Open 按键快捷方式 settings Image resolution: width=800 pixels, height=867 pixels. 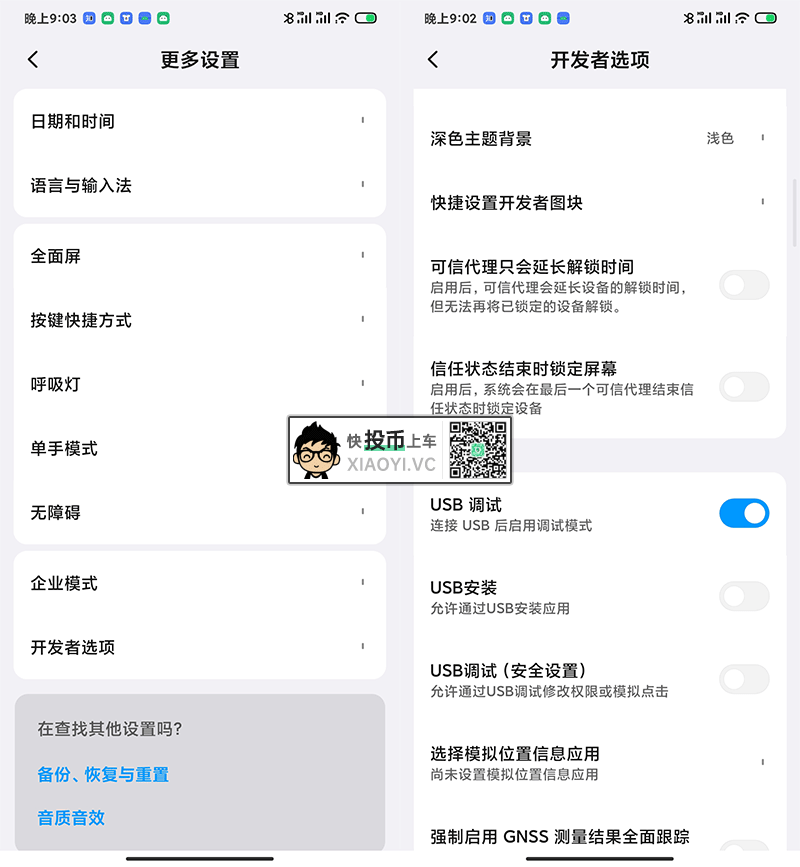pos(199,321)
